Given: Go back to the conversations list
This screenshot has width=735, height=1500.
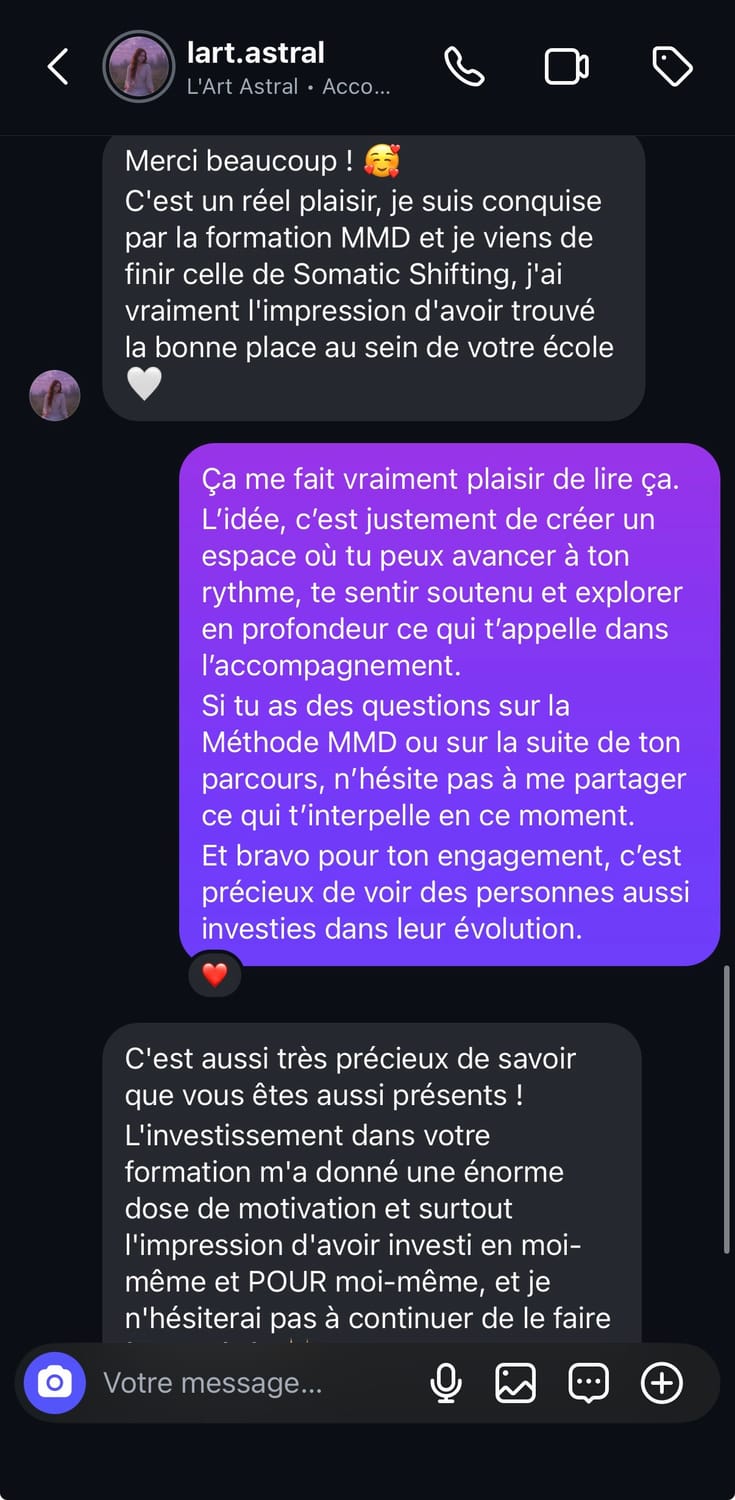Looking at the screenshot, I should pos(58,67).
